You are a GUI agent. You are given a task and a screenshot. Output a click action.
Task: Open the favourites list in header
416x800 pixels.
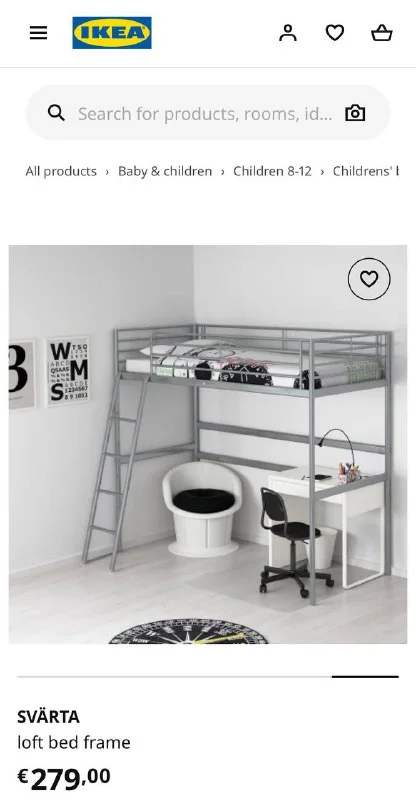tap(335, 33)
